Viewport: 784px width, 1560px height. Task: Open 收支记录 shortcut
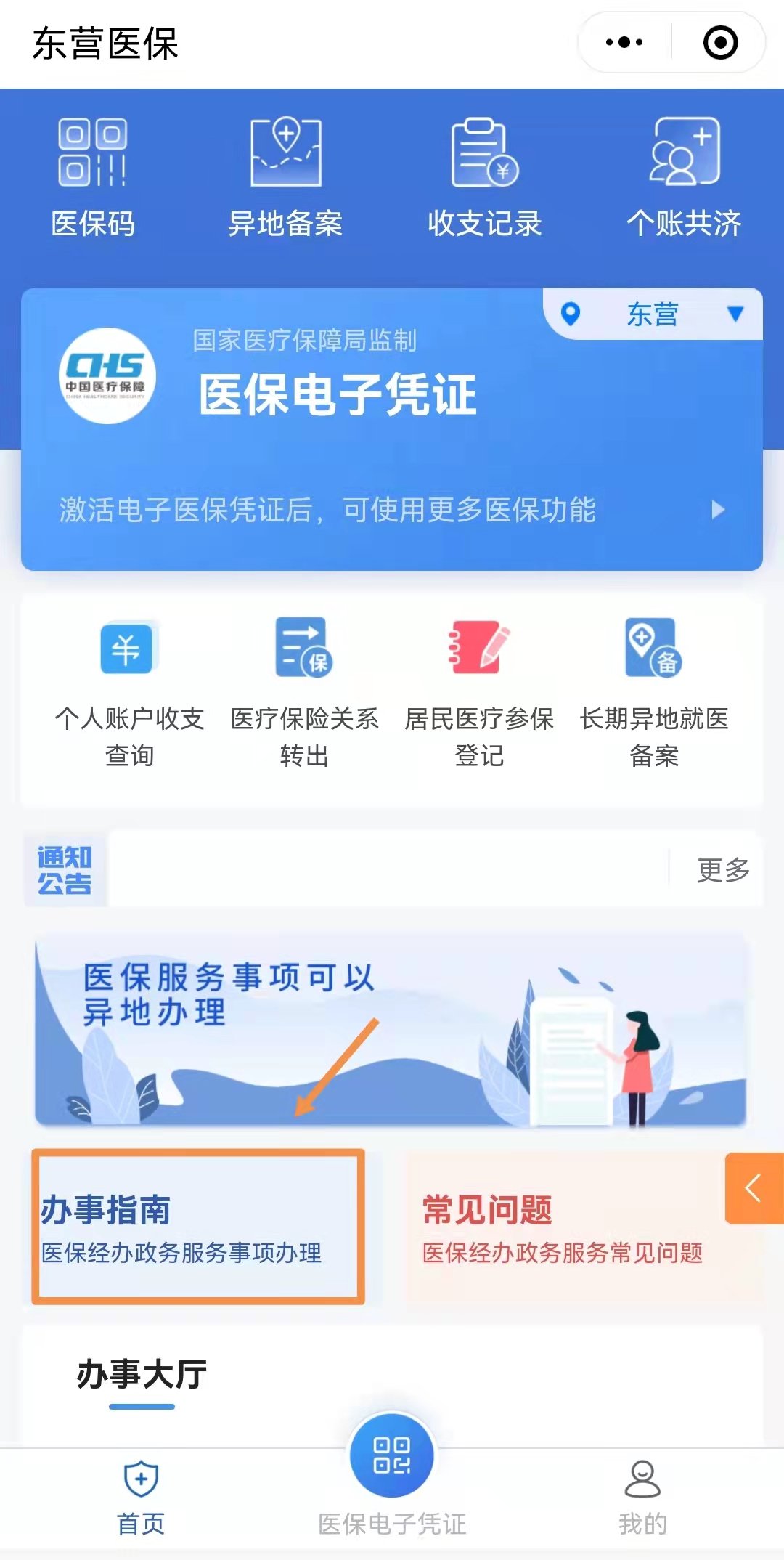[x=485, y=179]
